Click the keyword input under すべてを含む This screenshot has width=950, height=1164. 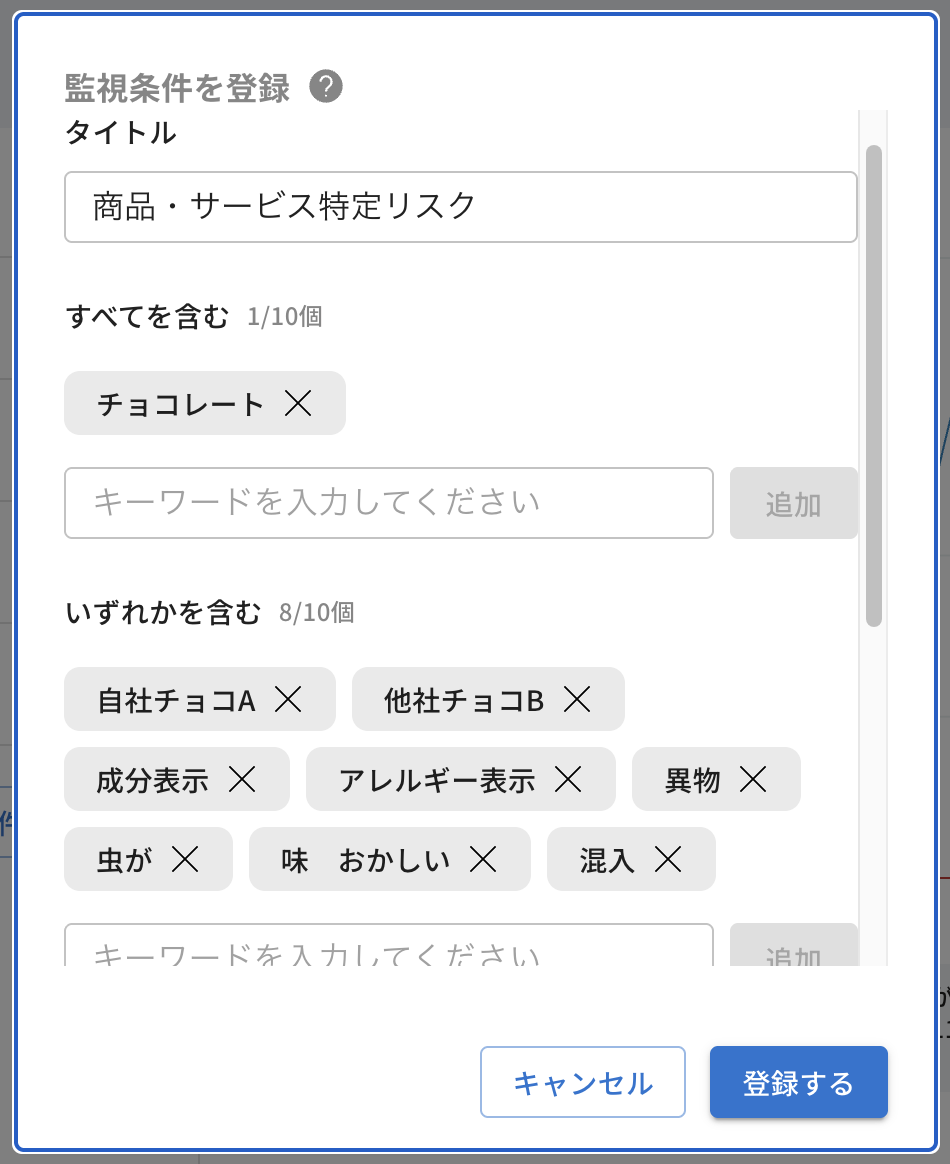[389, 503]
